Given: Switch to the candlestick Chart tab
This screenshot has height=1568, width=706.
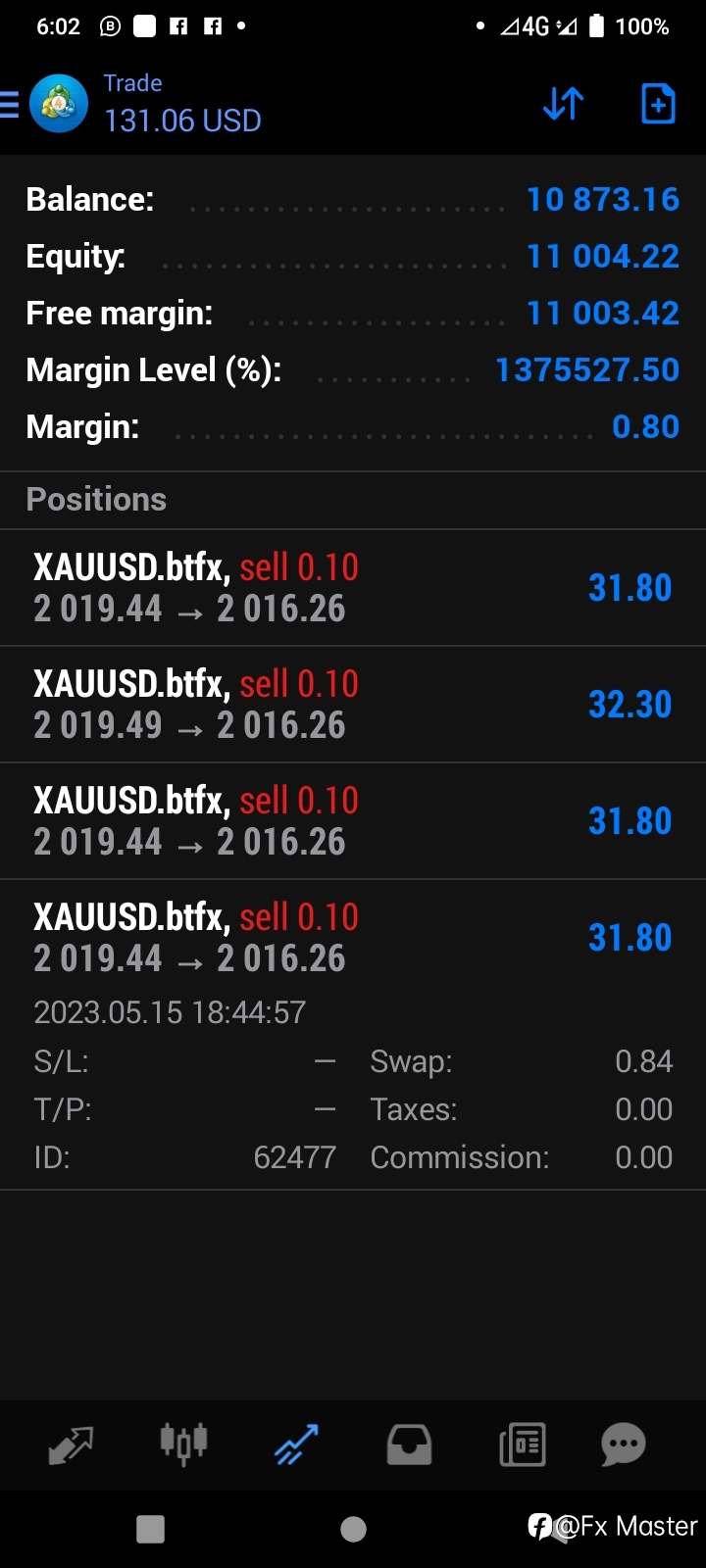Looking at the screenshot, I should (x=183, y=1444).
